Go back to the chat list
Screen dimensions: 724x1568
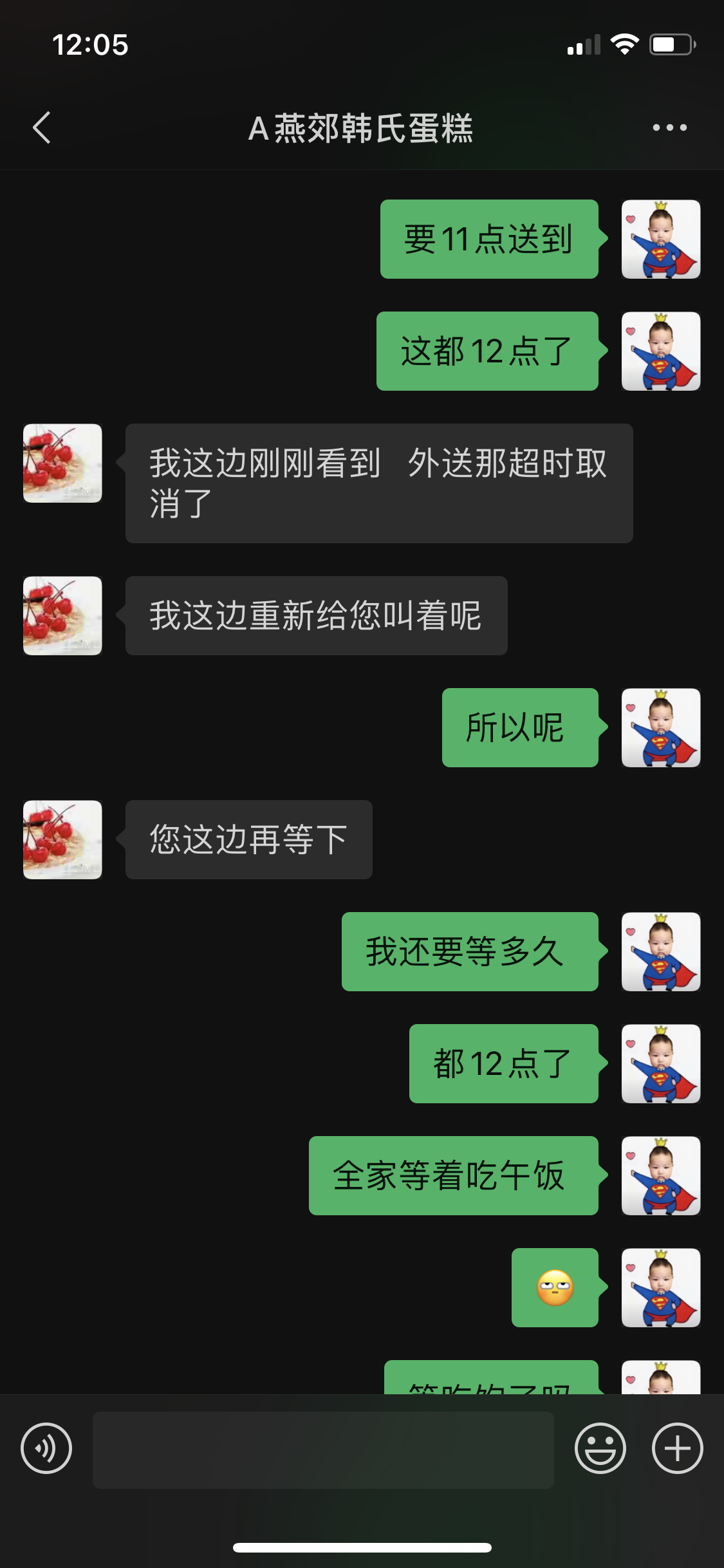[x=42, y=127]
